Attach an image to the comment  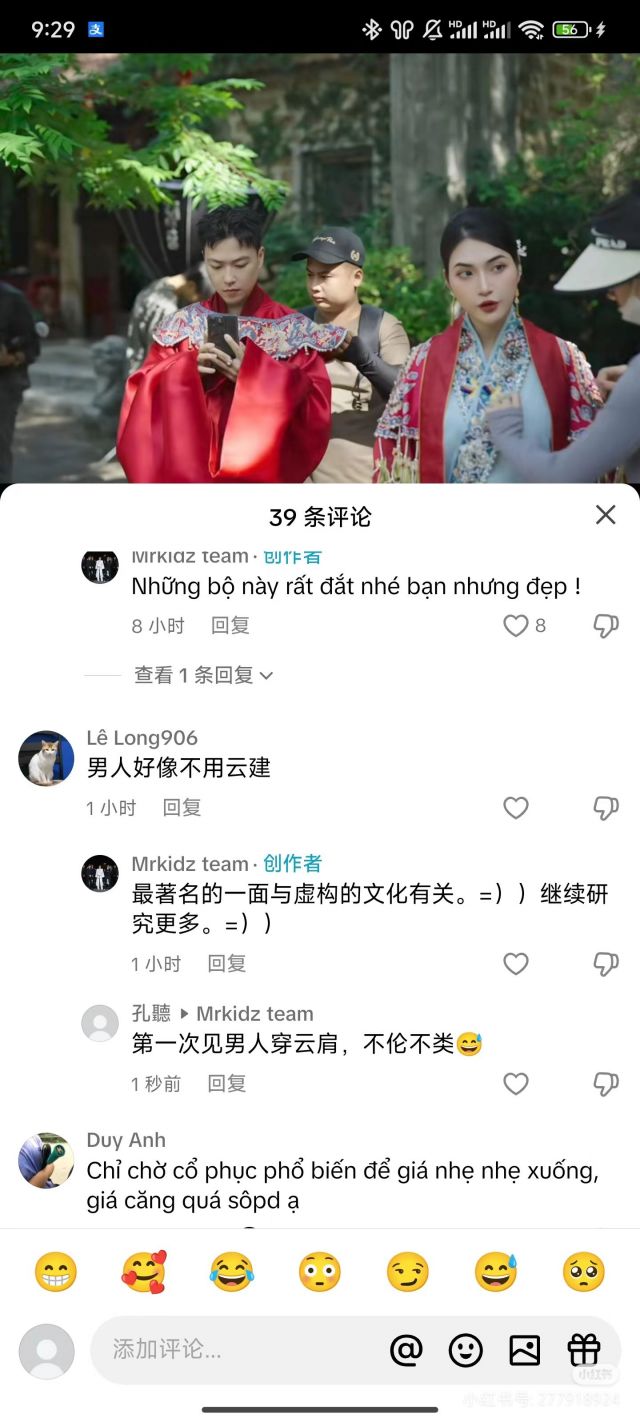(x=525, y=1350)
